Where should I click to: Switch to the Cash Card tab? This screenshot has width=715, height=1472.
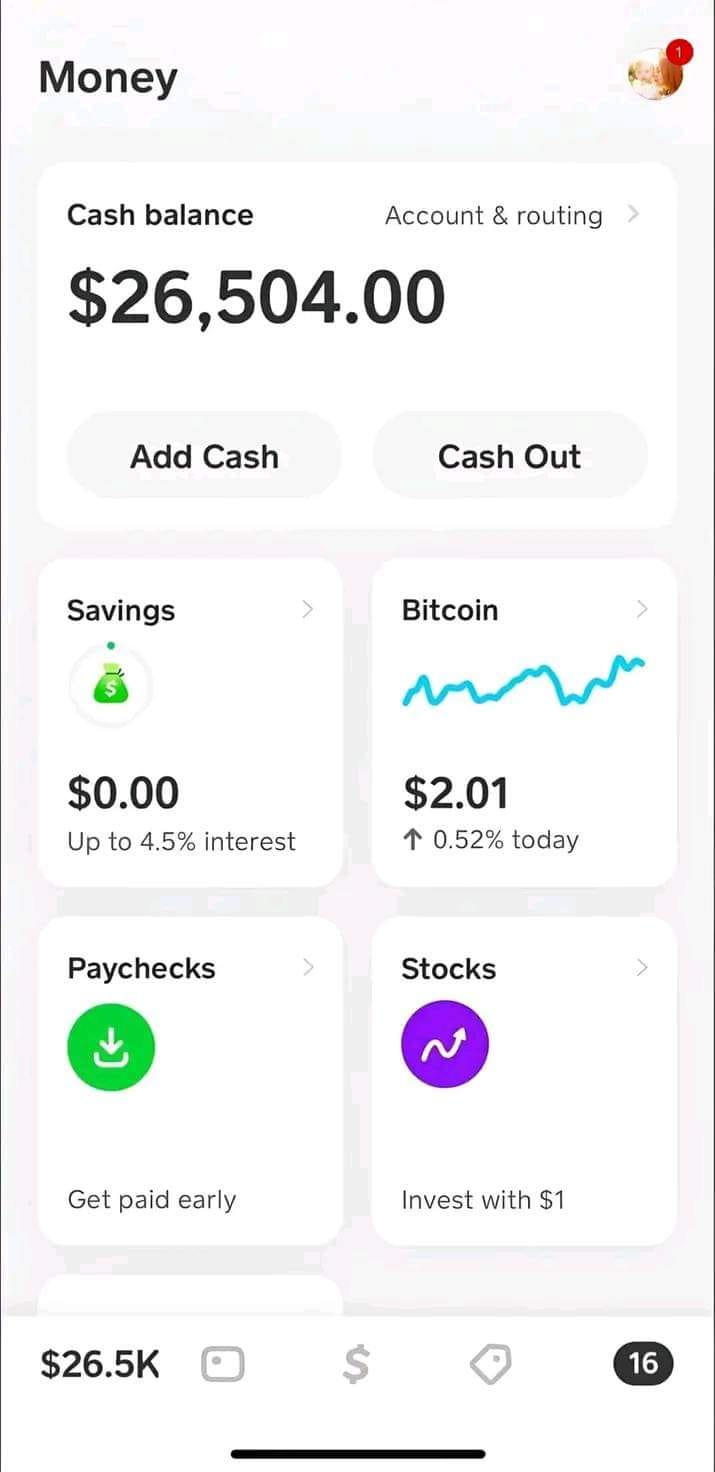[x=222, y=1364]
